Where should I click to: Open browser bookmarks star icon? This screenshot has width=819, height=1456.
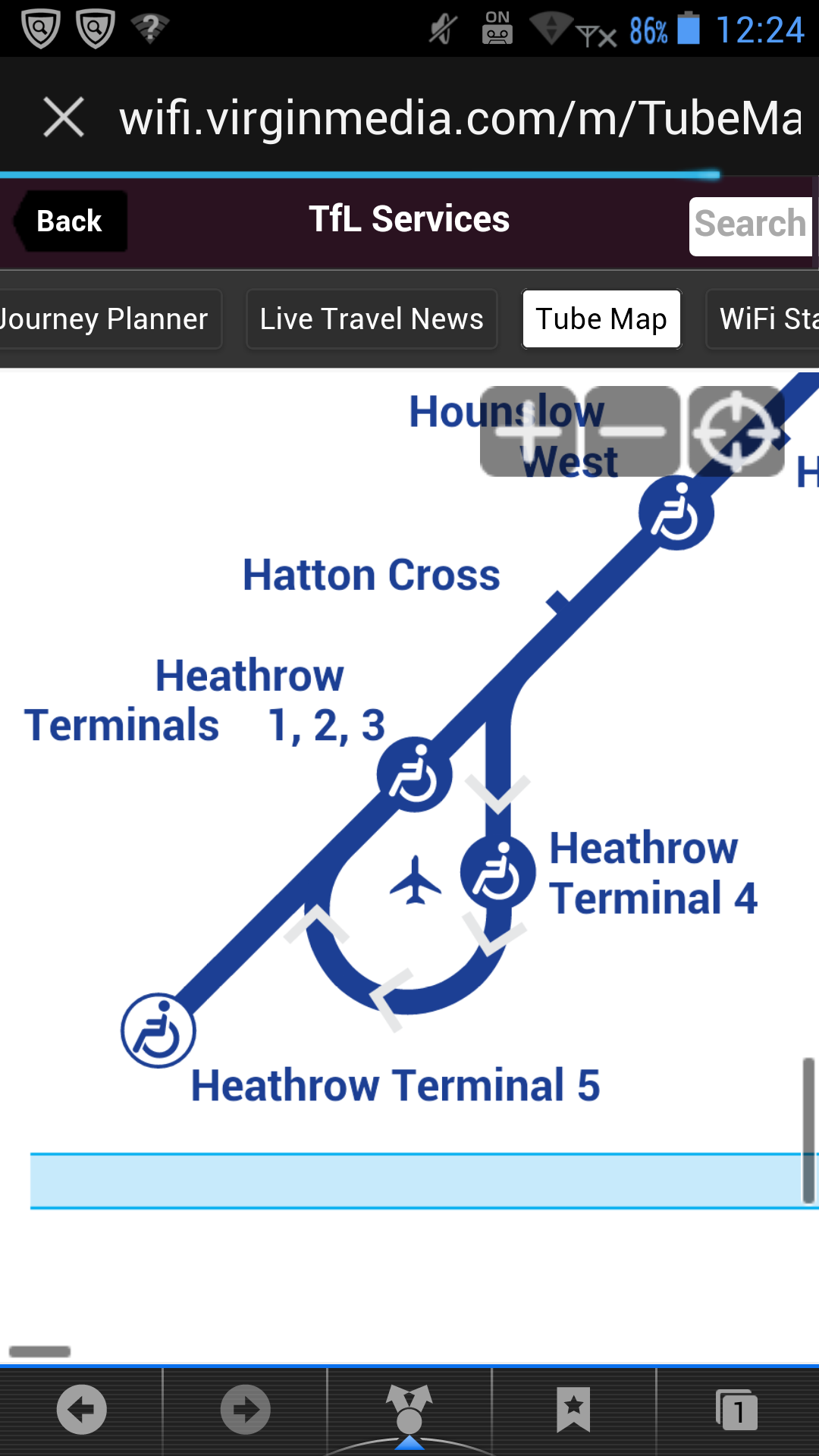[573, 1410]
